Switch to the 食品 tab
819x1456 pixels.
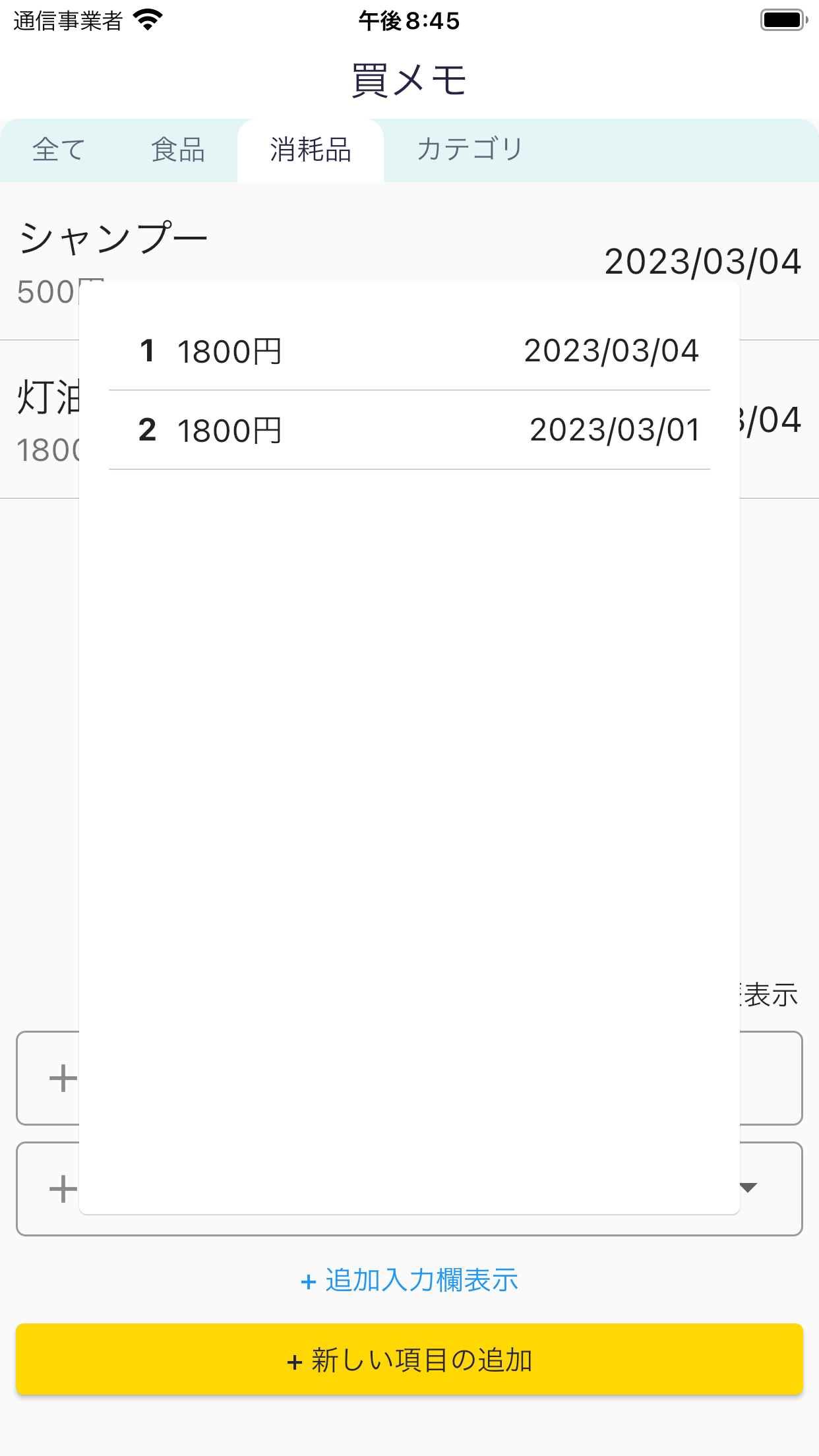pyautogui.click(x=179, y=150)
